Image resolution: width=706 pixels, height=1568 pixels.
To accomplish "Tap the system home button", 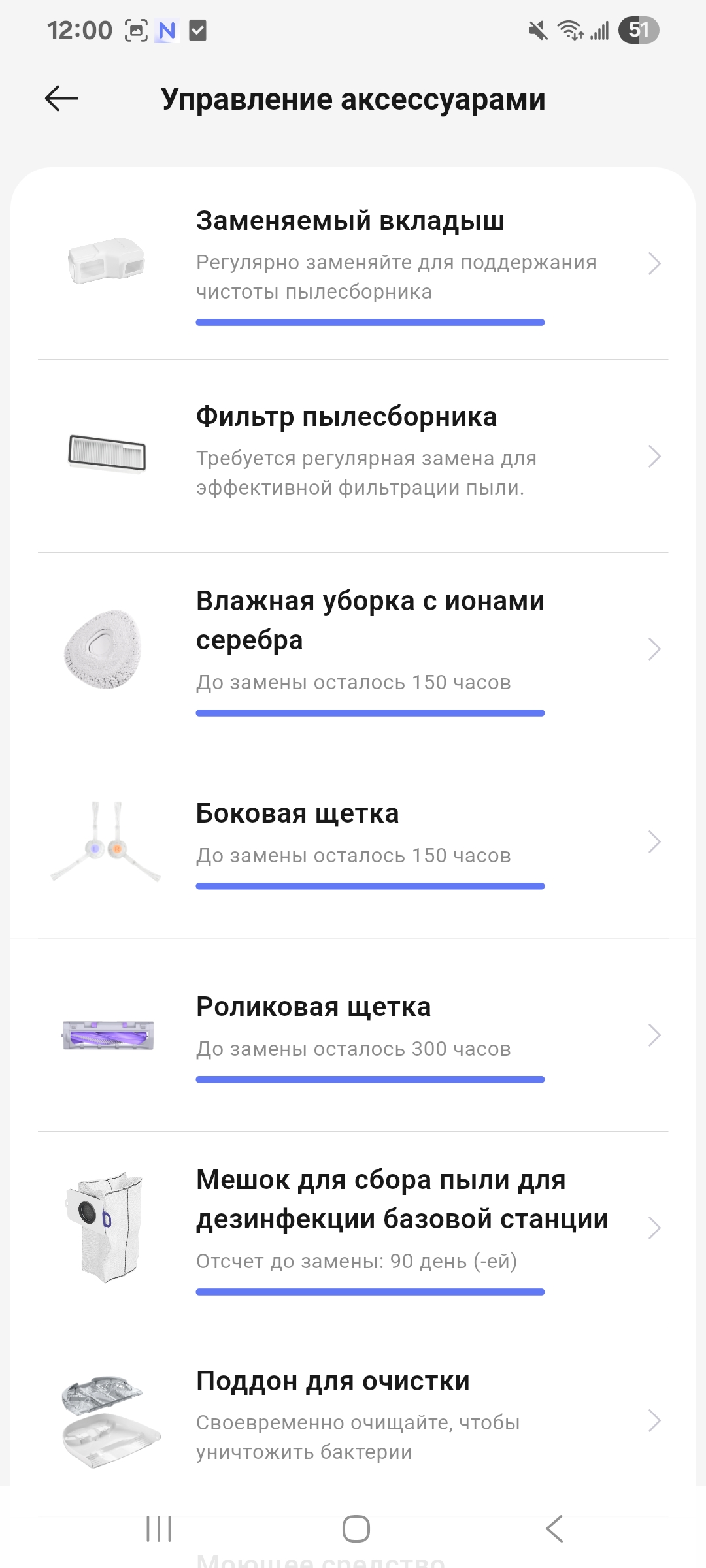I will (356, 1529).
